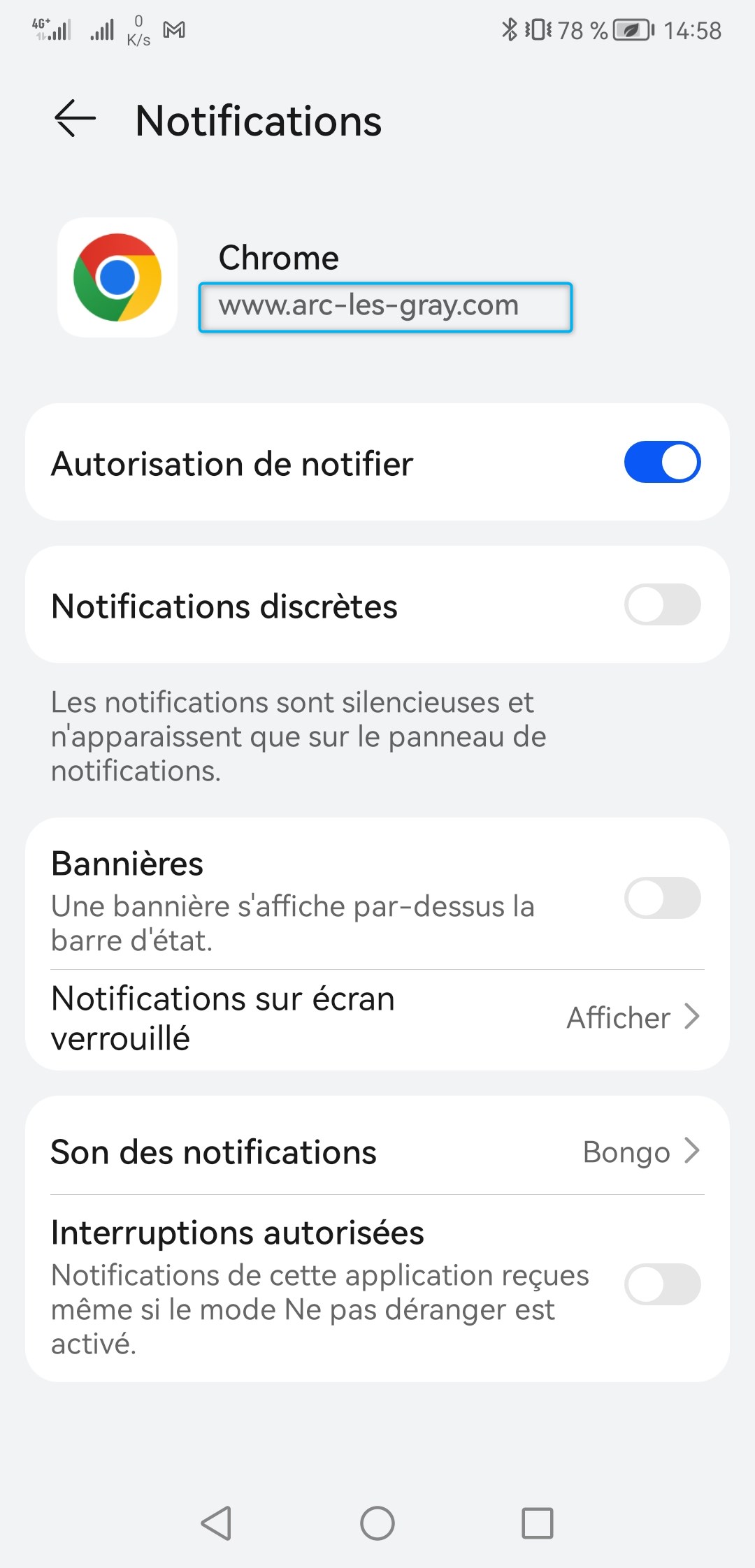Turn on the Bannières toggle
The height and width of the screenshot is (1568, 755).
pyautogui.click(x=661, y=898)
